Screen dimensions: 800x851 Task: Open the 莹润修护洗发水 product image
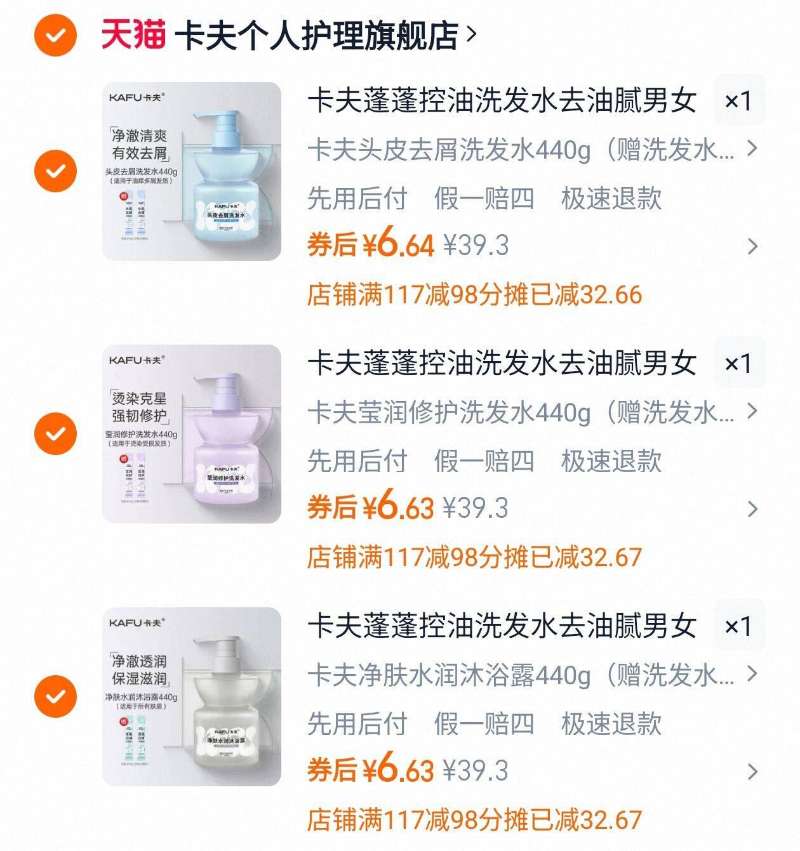[x=192, y=433]
